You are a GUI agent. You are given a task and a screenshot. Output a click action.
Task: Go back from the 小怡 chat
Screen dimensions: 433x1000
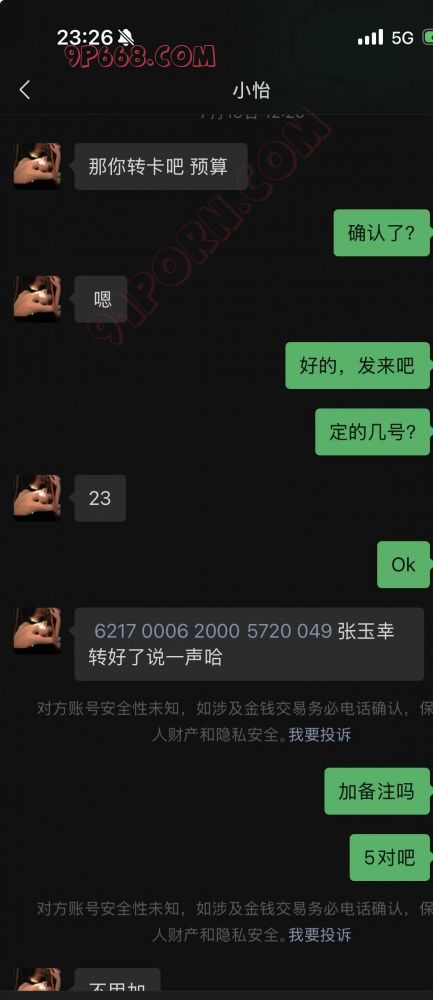[x=24, y=90]
